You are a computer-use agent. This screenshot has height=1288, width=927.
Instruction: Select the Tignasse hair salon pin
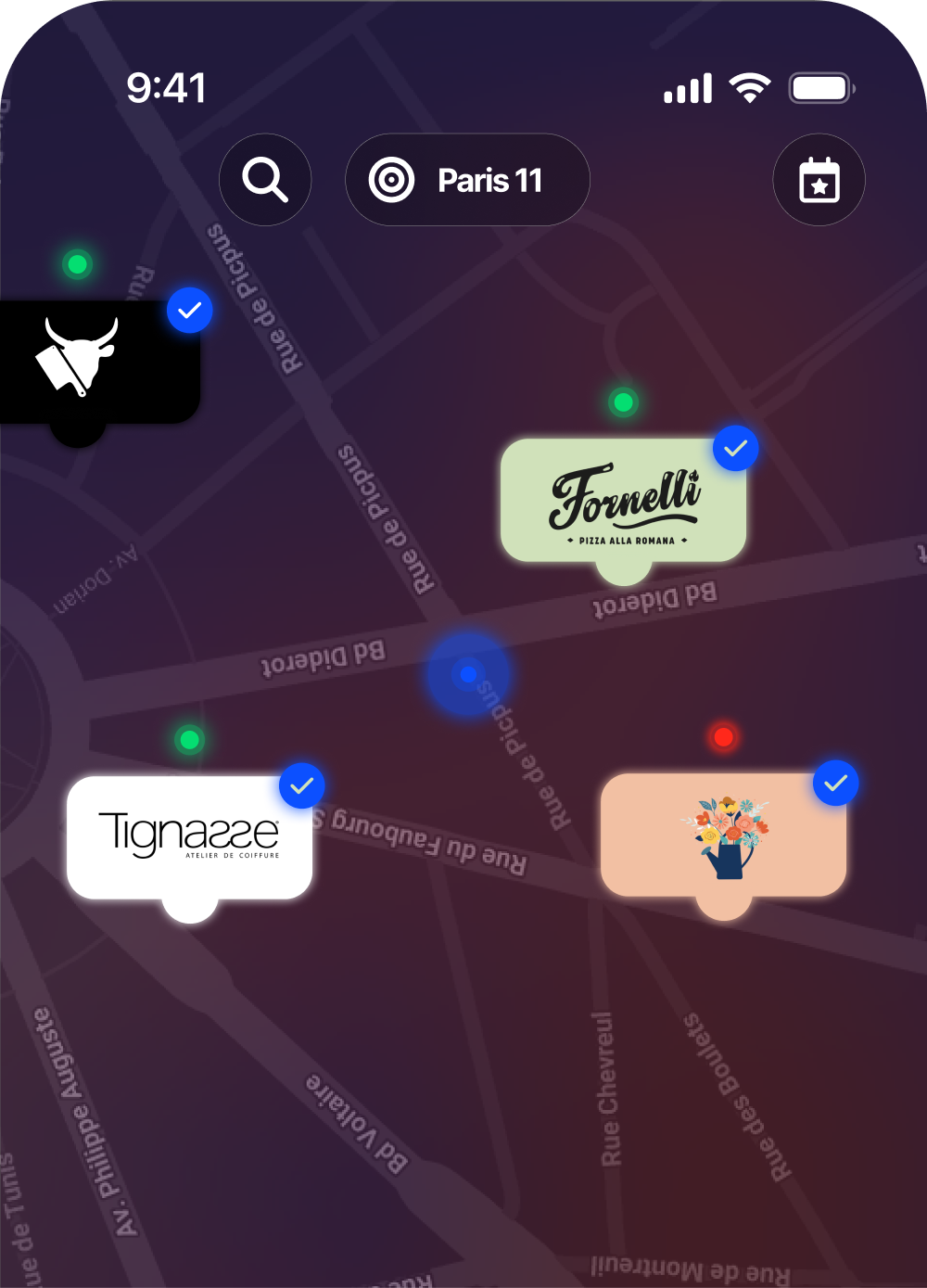192,833
